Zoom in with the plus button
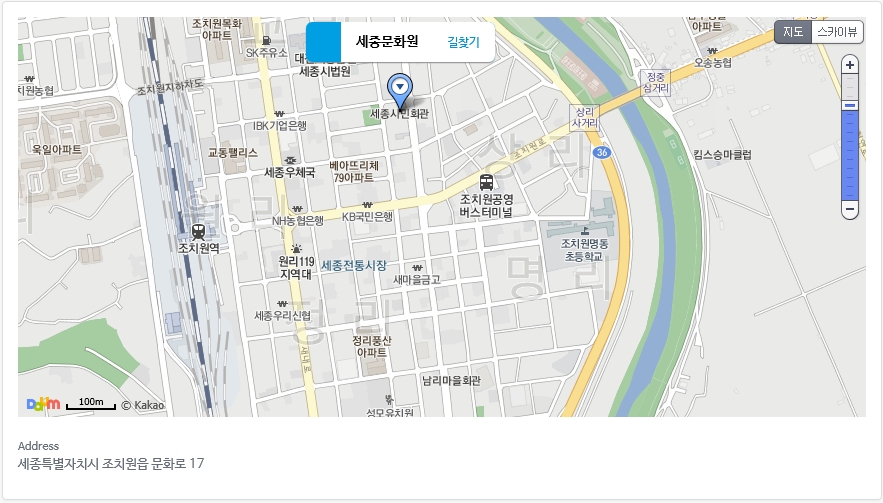This screenshot has height=503, width=883. [850, 65]
